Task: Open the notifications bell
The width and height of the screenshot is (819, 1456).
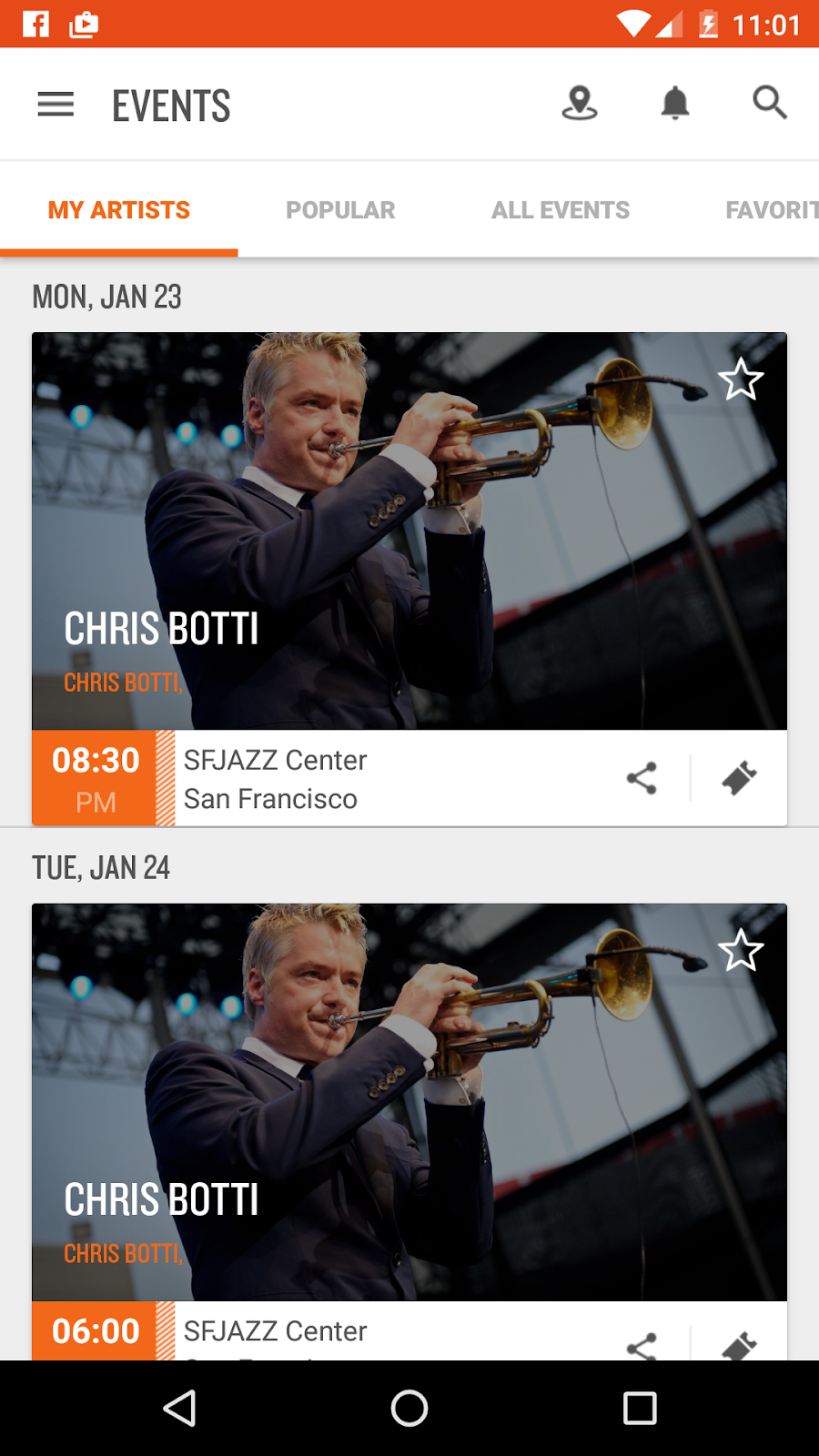Action: (x=674, y=103)
